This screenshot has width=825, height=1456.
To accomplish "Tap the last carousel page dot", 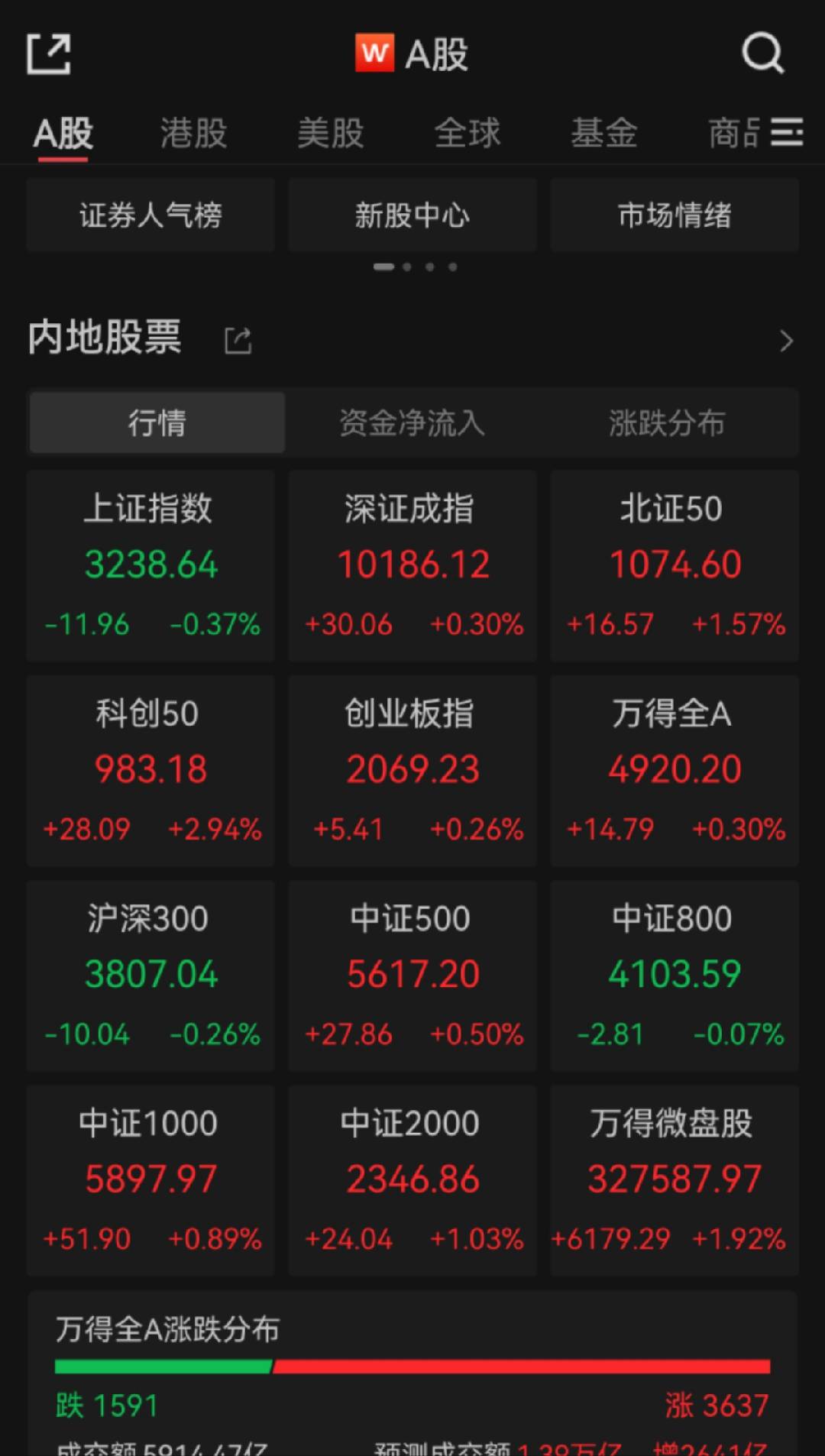I will (452, 267).
